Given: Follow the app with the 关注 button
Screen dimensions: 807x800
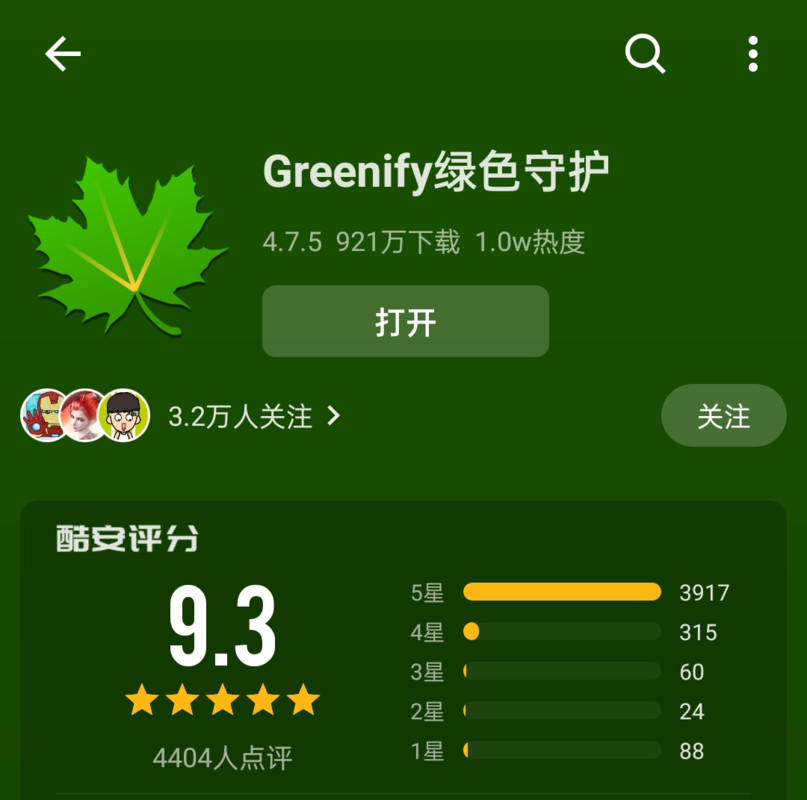Looking at the screenshot, I should pos(723,416).
